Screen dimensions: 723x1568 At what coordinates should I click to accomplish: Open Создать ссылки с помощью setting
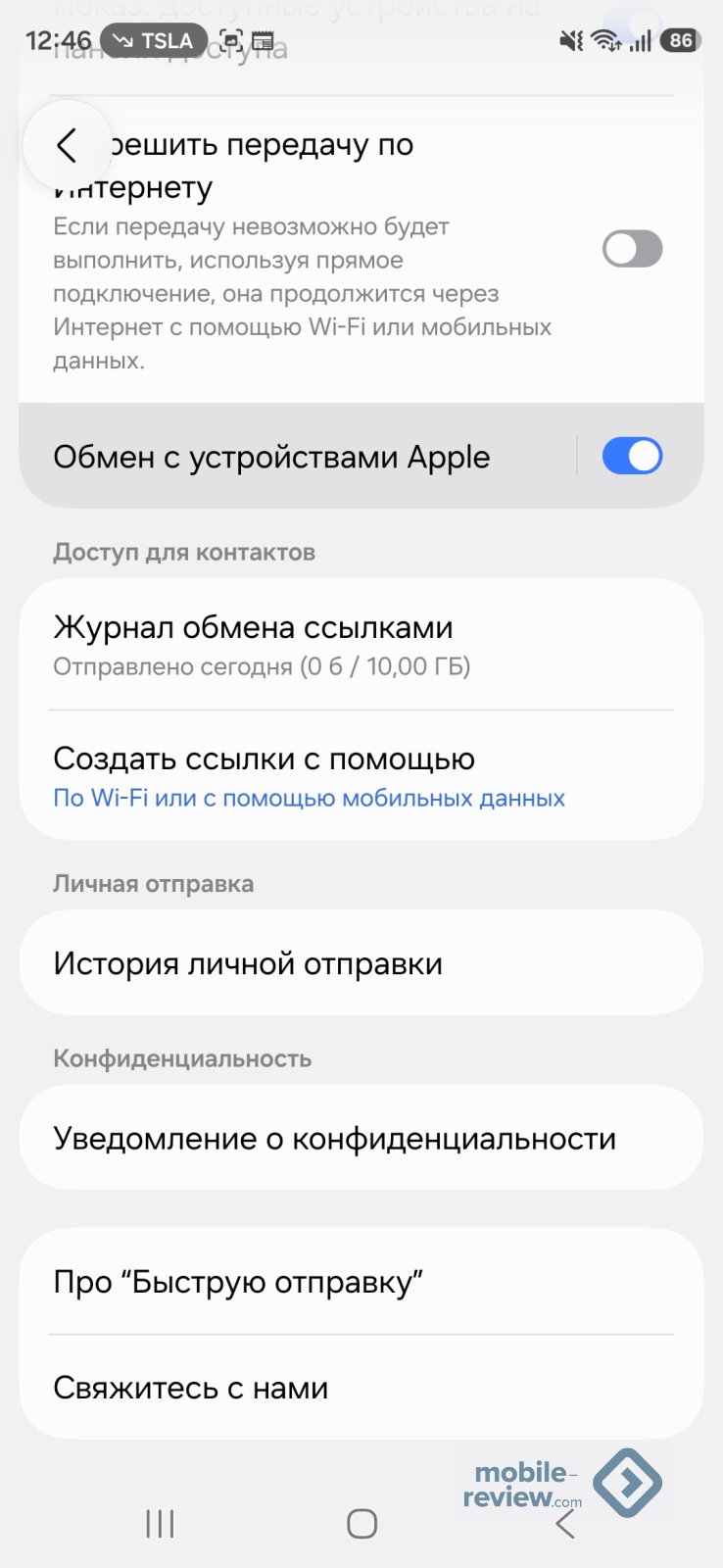tap(361, 776)
